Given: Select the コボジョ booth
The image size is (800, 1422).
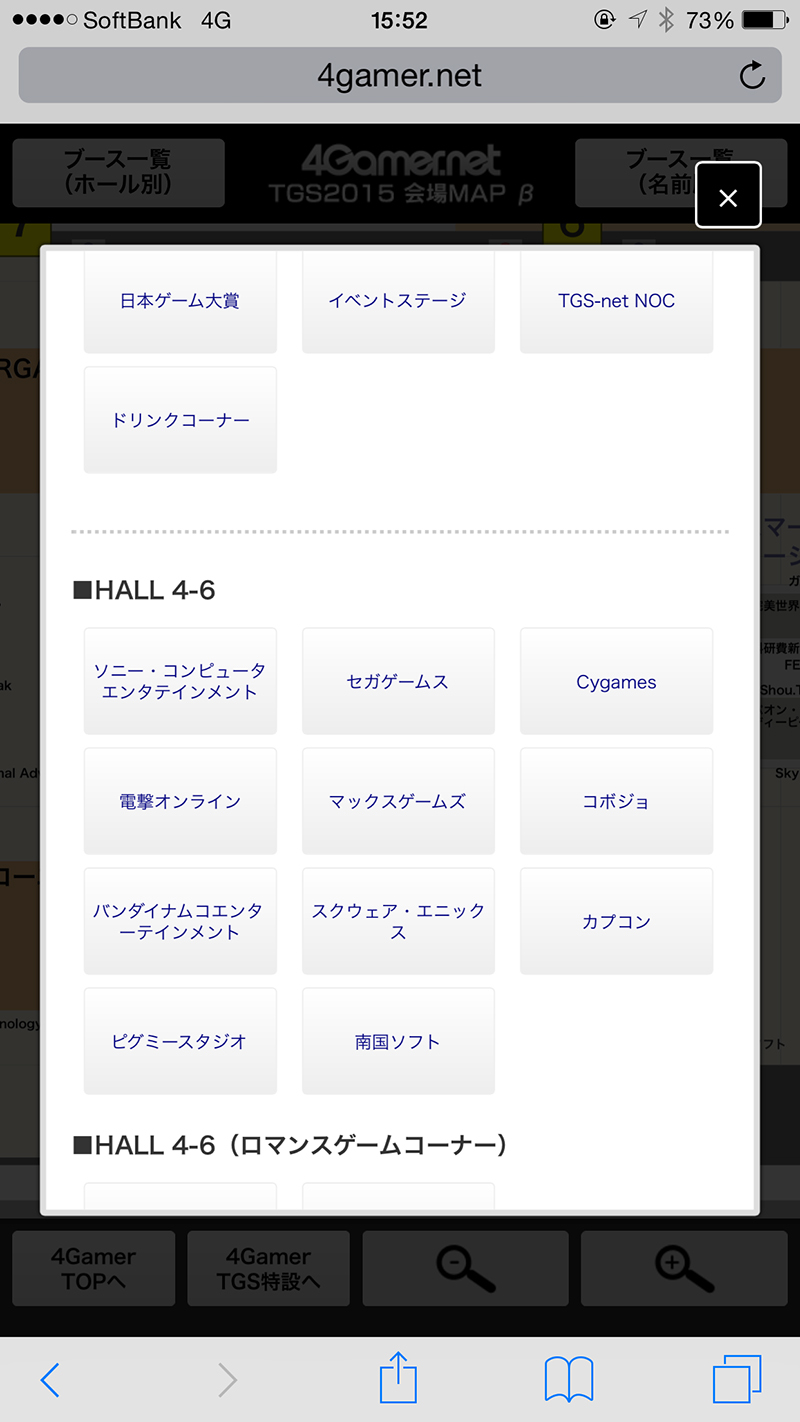Looking at the screenshot, I should 616,801.
